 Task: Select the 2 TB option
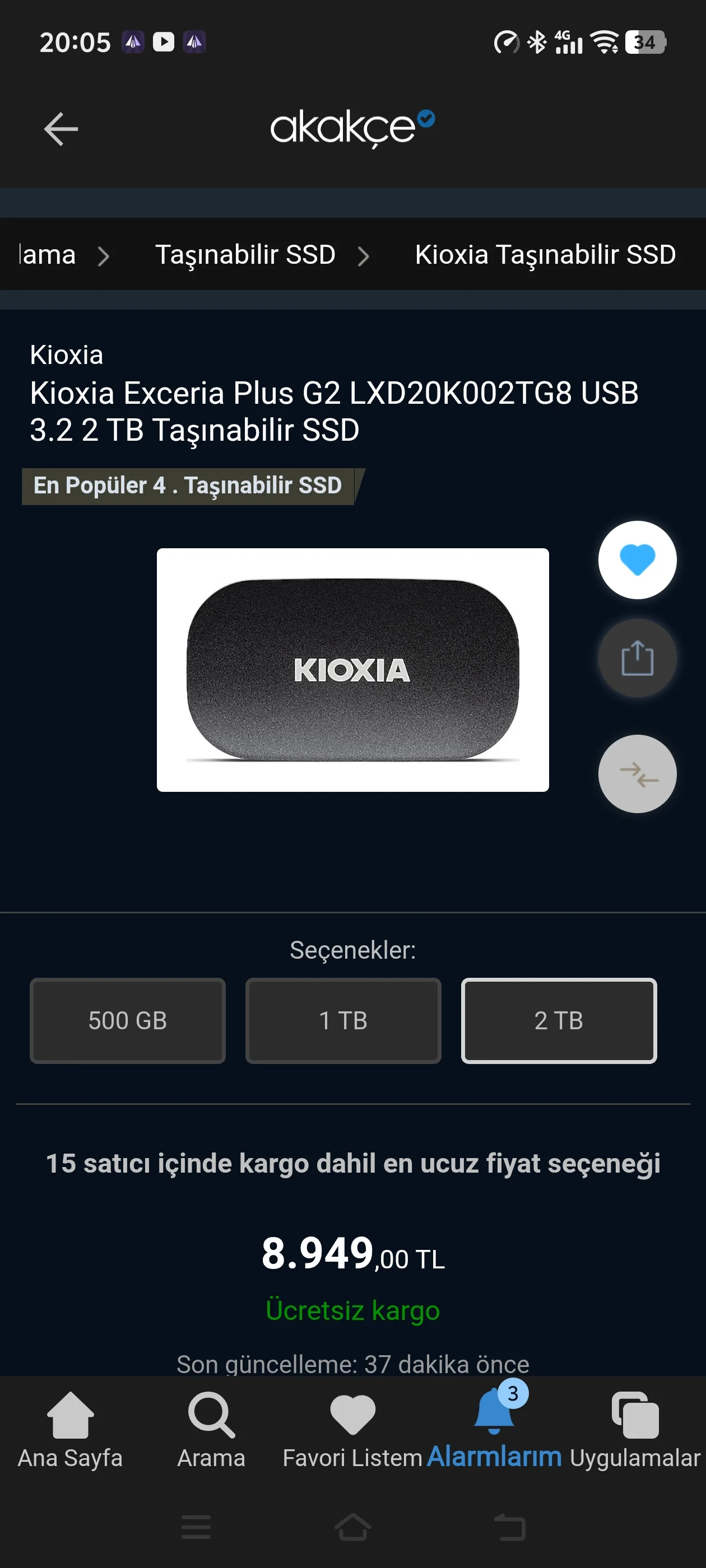coord(559,1020)
